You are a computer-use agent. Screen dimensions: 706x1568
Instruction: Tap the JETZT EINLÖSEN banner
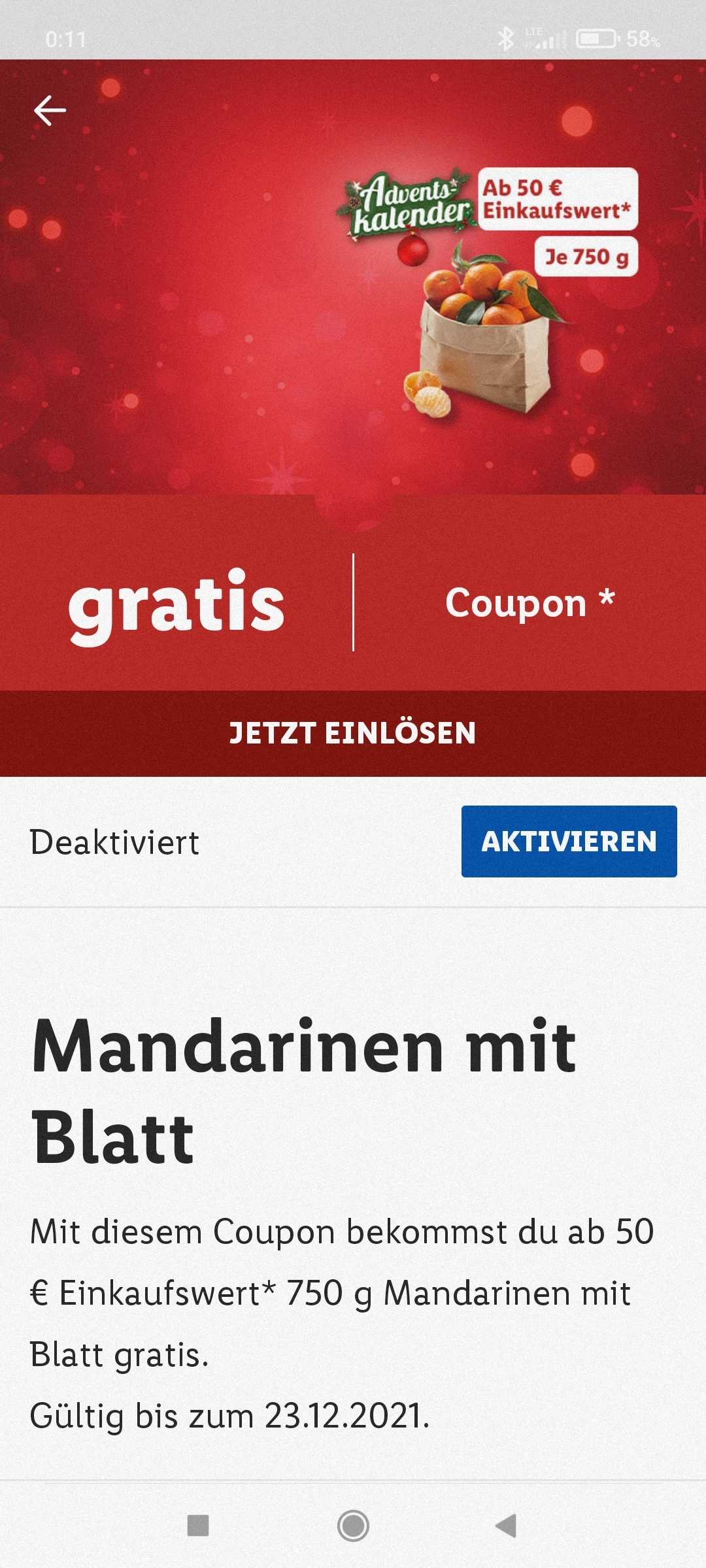click(353, 733)
